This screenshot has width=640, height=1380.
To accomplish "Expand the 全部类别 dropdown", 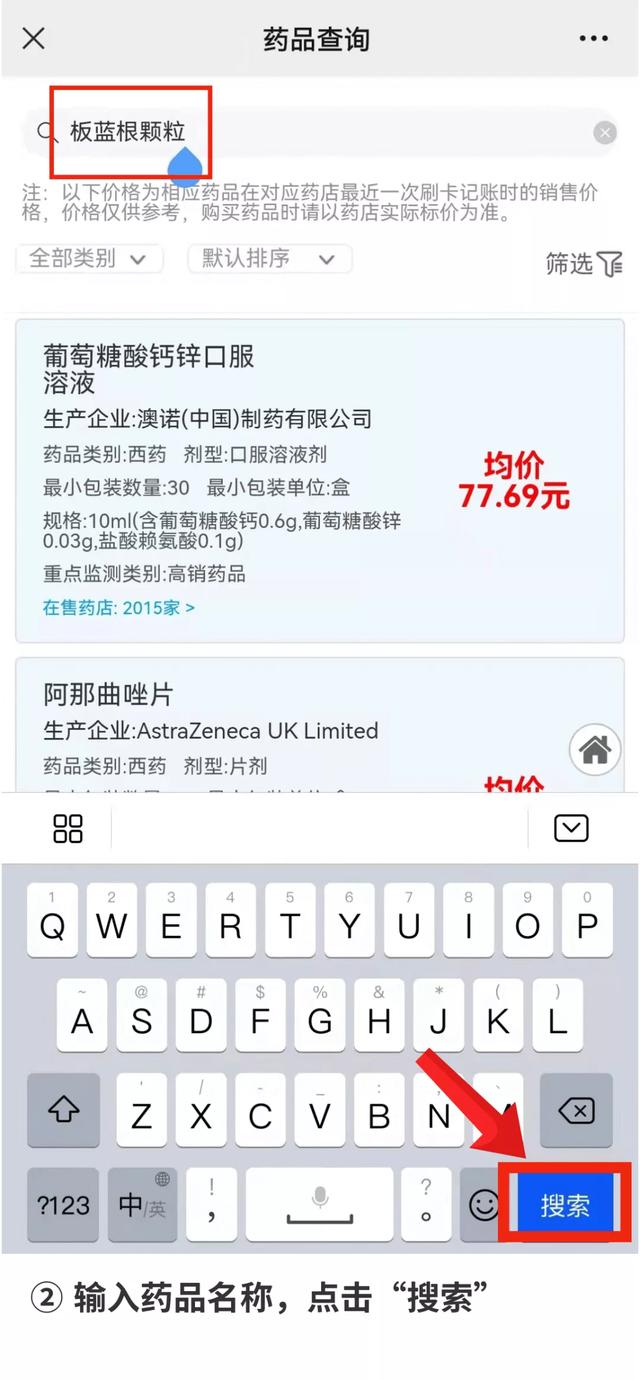I will (88, 259).
